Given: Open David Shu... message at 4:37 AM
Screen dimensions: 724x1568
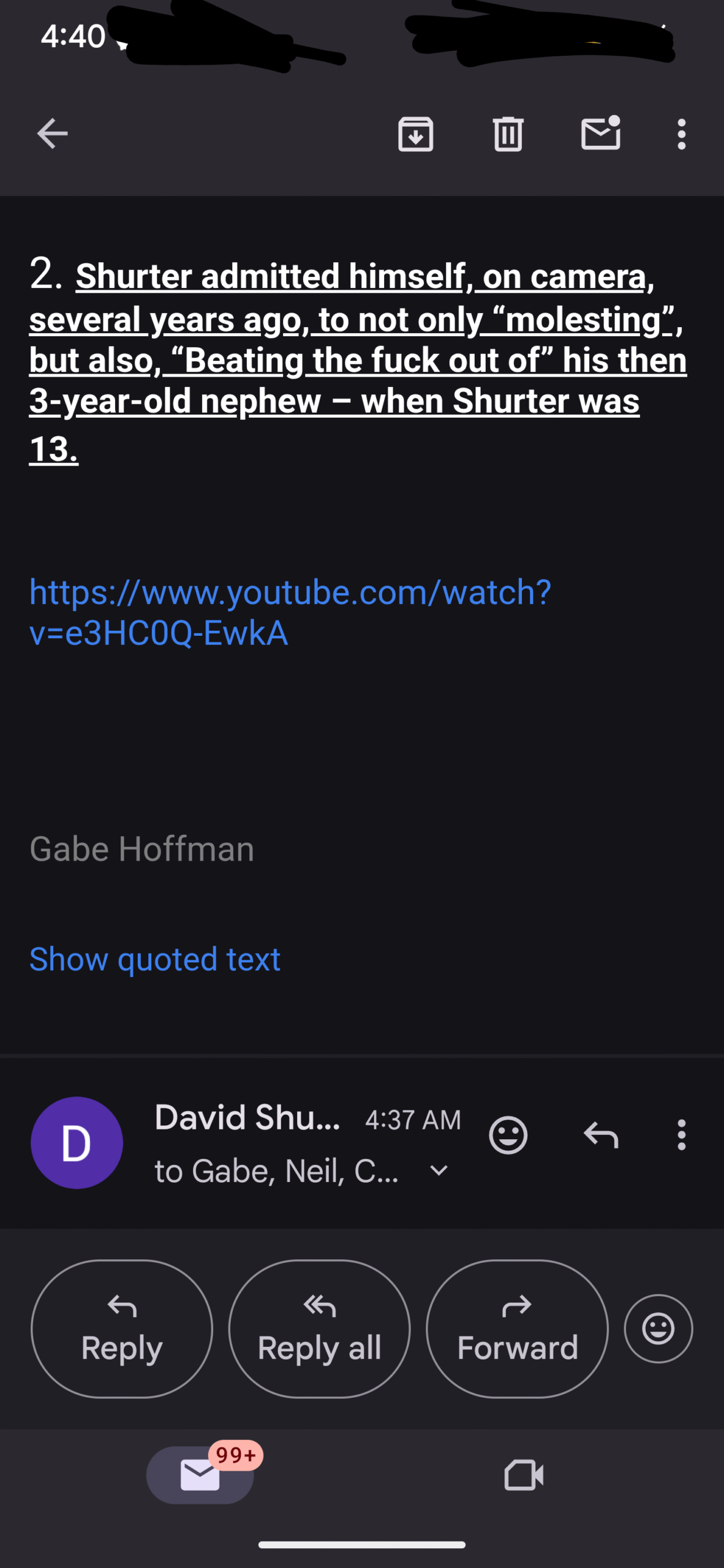Looking at the screenshot, I should click(x=247, y=1117).
